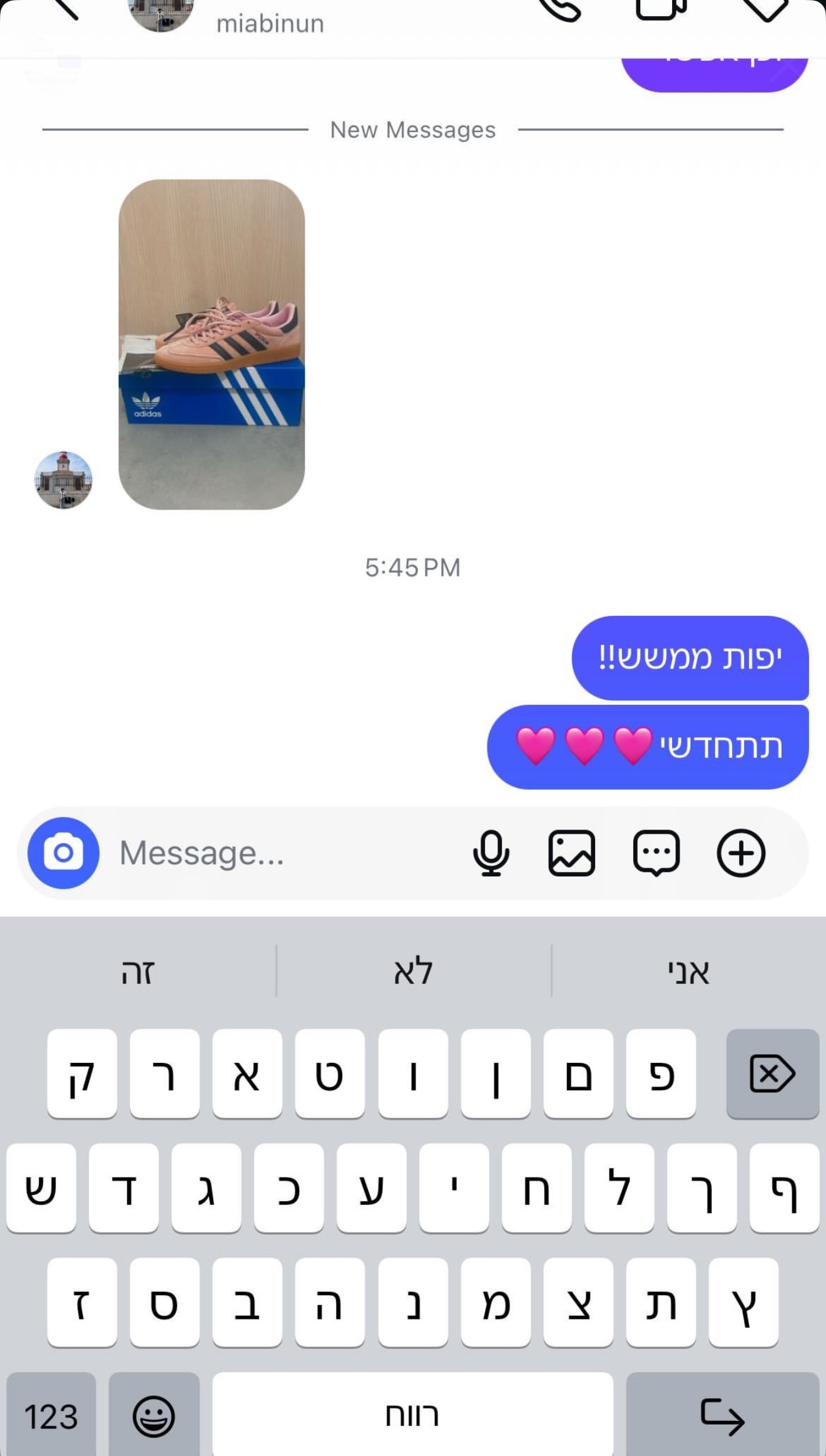Open more options with the plus icon
The height and width of the screenshot is (1456, 826).
coord(741,853)
